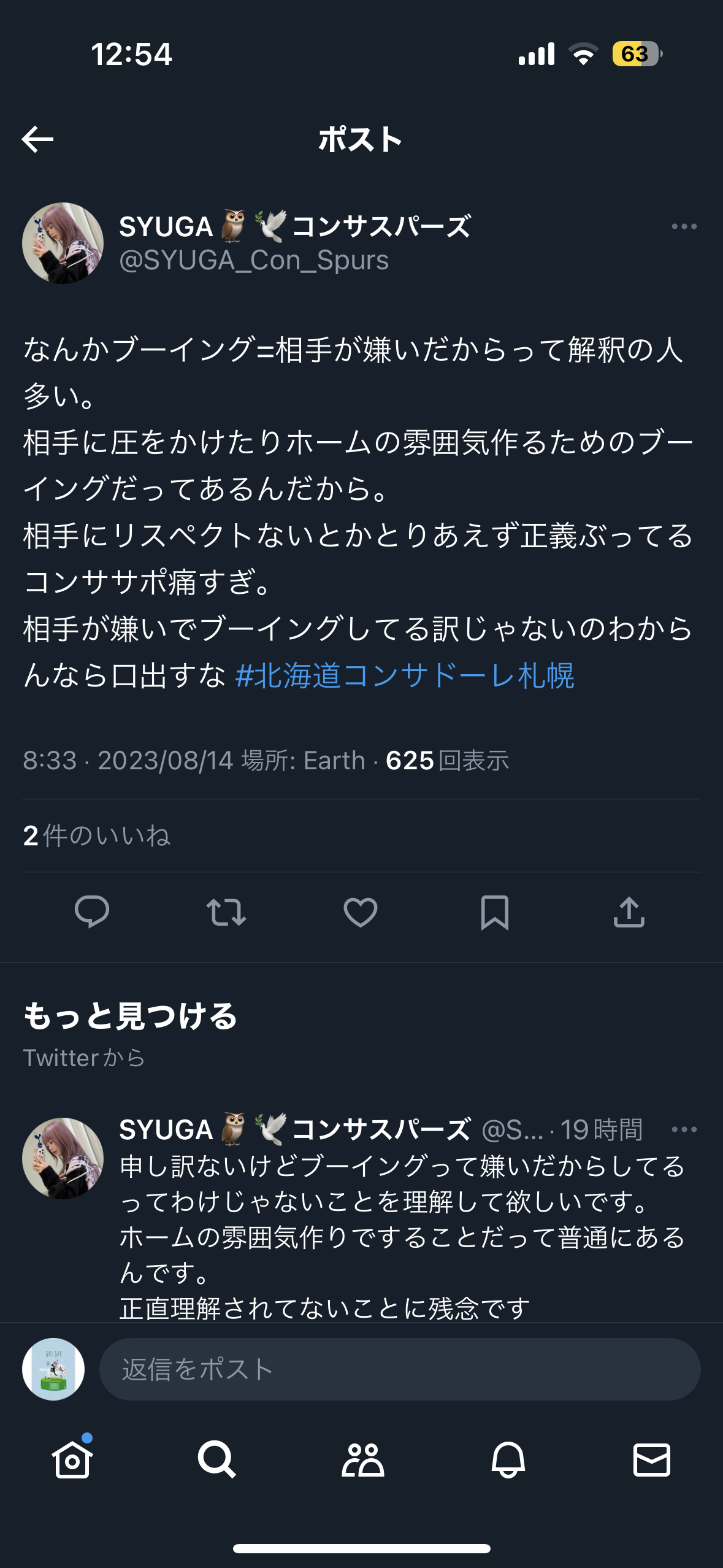Viewport: 723px width, 1568px height.
Task: Reply to the post with the comment icon
Action: 92,912
